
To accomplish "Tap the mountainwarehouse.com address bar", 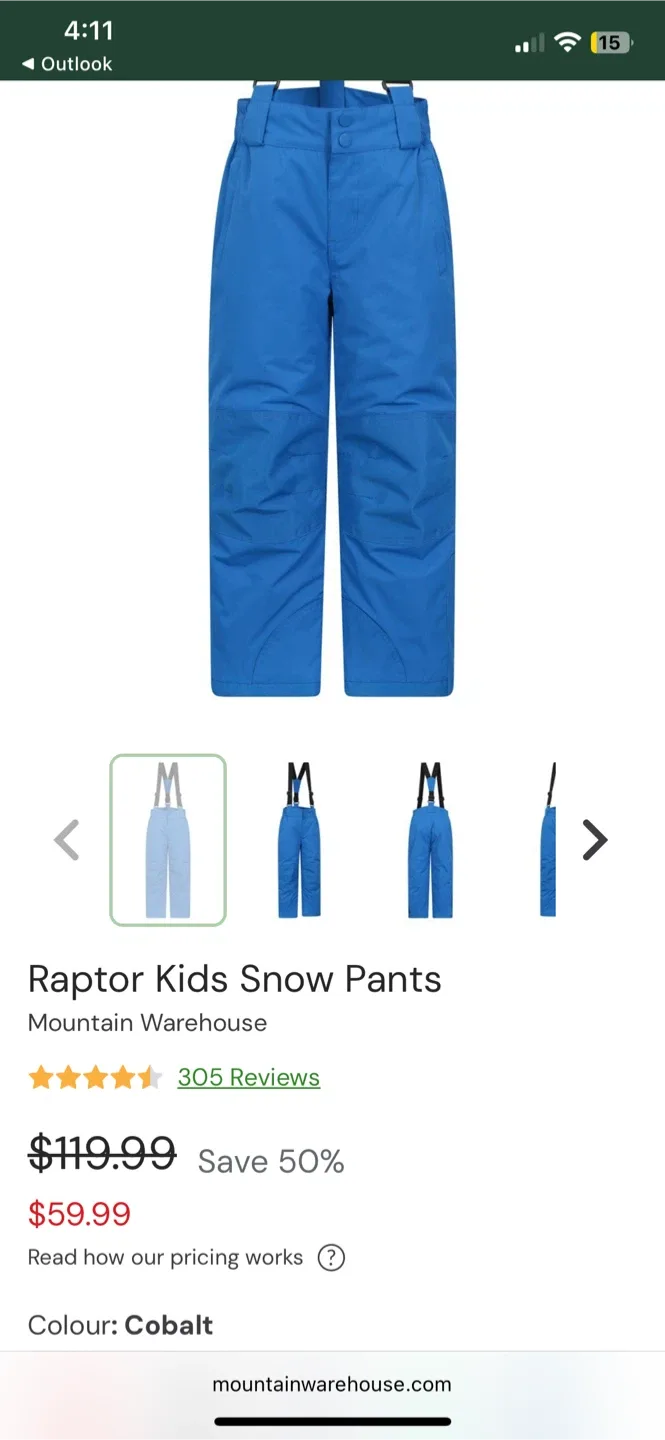I will 332,1384.
